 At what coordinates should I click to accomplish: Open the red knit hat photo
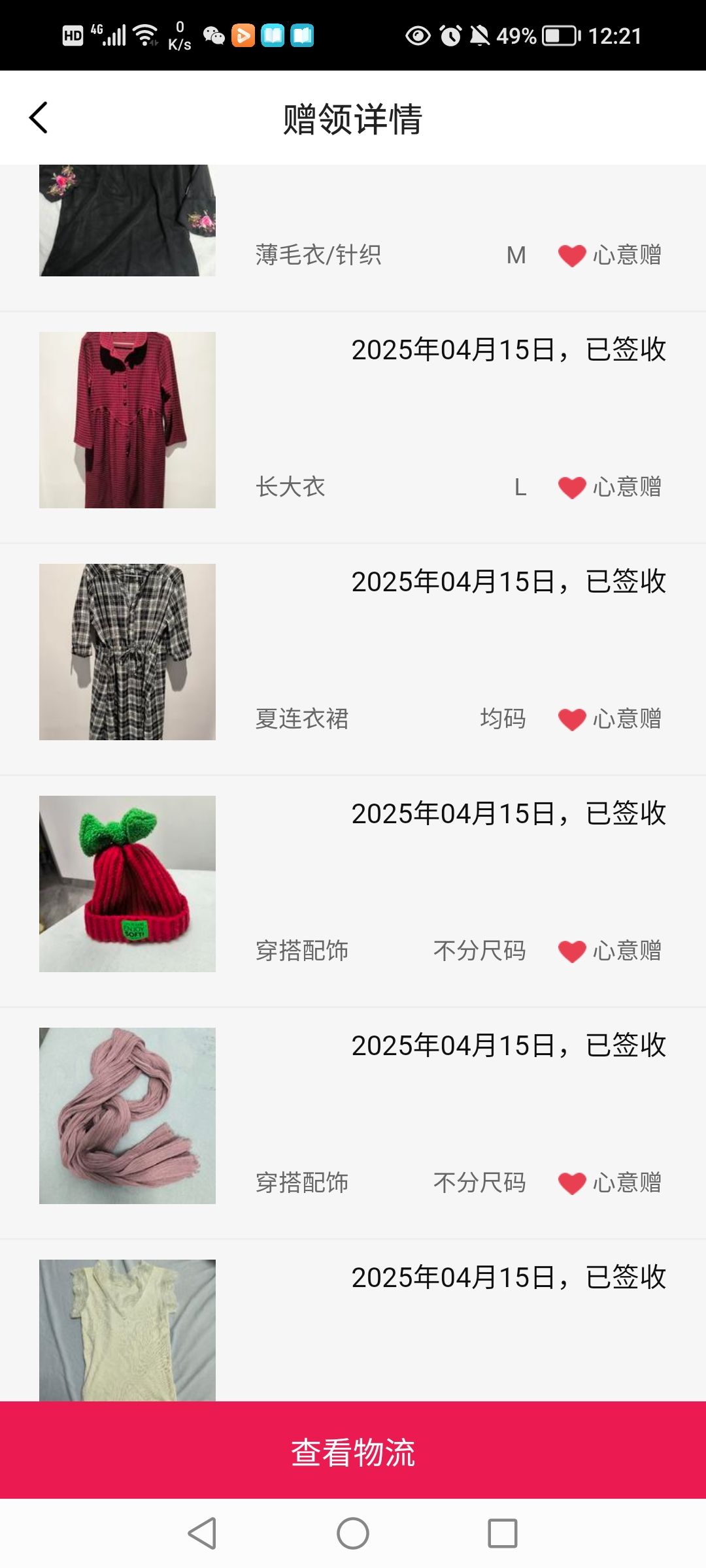coord(127,884)
